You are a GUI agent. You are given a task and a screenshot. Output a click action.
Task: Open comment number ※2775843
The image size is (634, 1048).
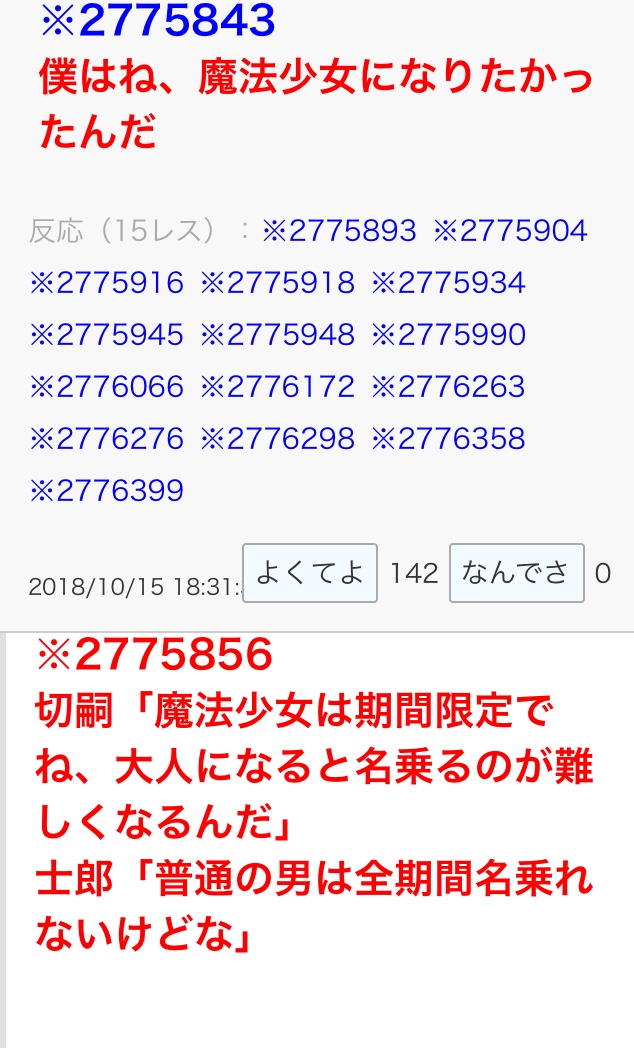pyautogui.click(x=158, y=20)
